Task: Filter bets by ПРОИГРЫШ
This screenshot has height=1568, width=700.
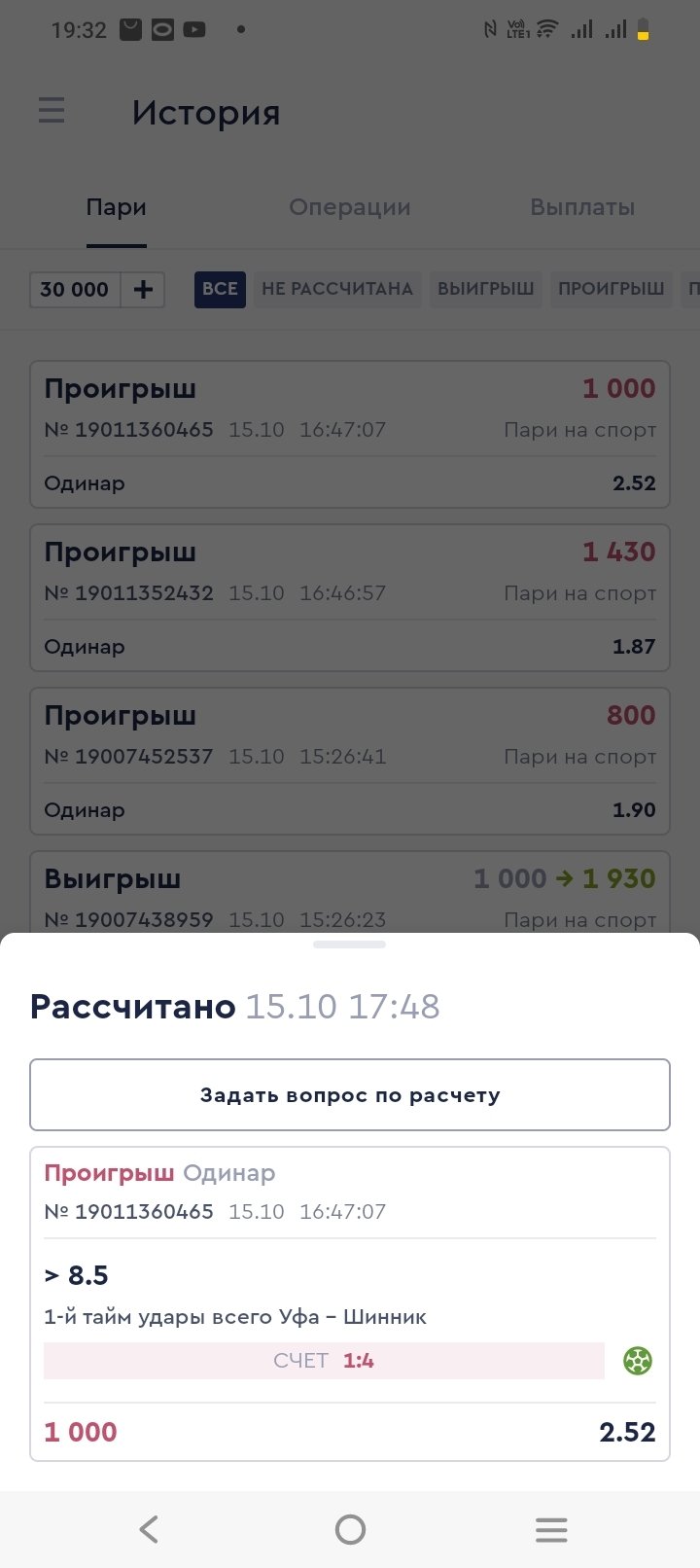Action: click(611, 289)
